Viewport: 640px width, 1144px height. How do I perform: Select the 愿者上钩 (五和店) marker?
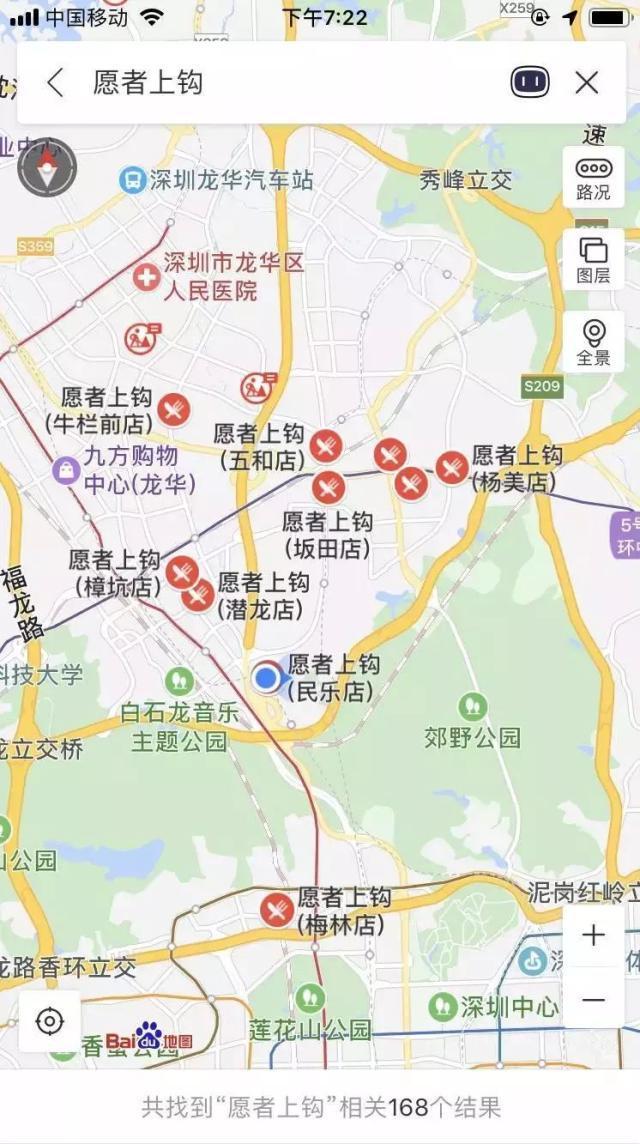point(326,445)
